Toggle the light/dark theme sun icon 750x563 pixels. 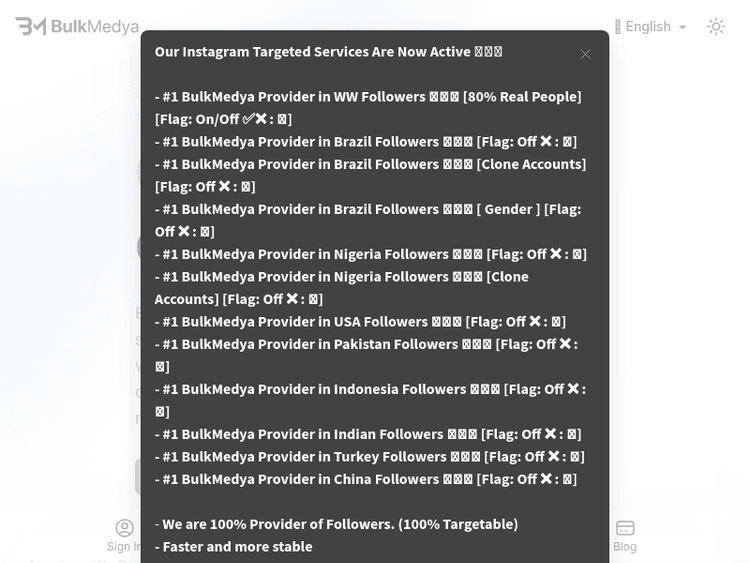pos(716,27)
